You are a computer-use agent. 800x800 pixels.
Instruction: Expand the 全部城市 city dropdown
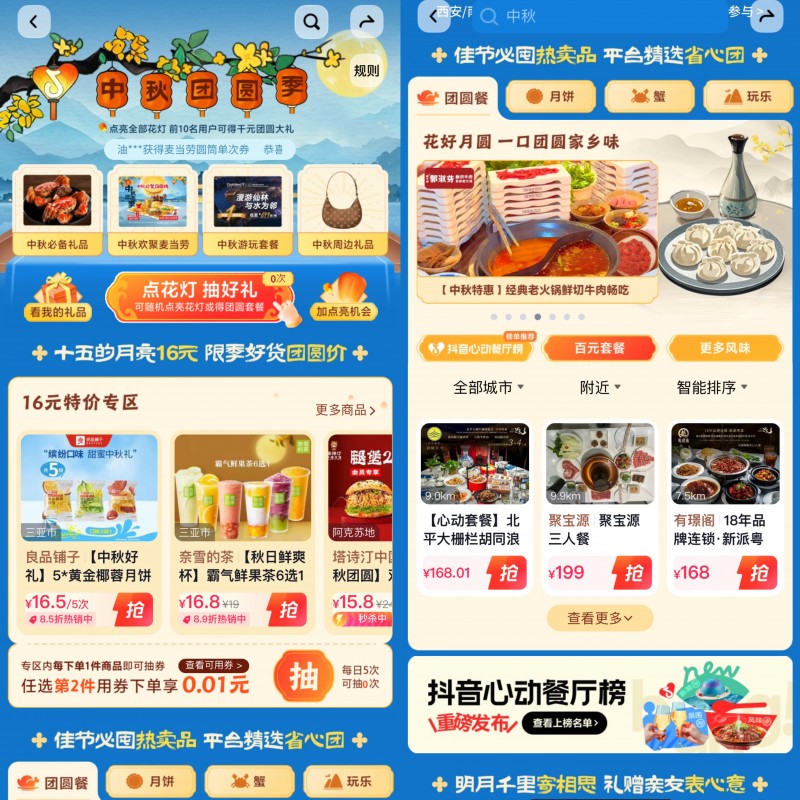488,387
